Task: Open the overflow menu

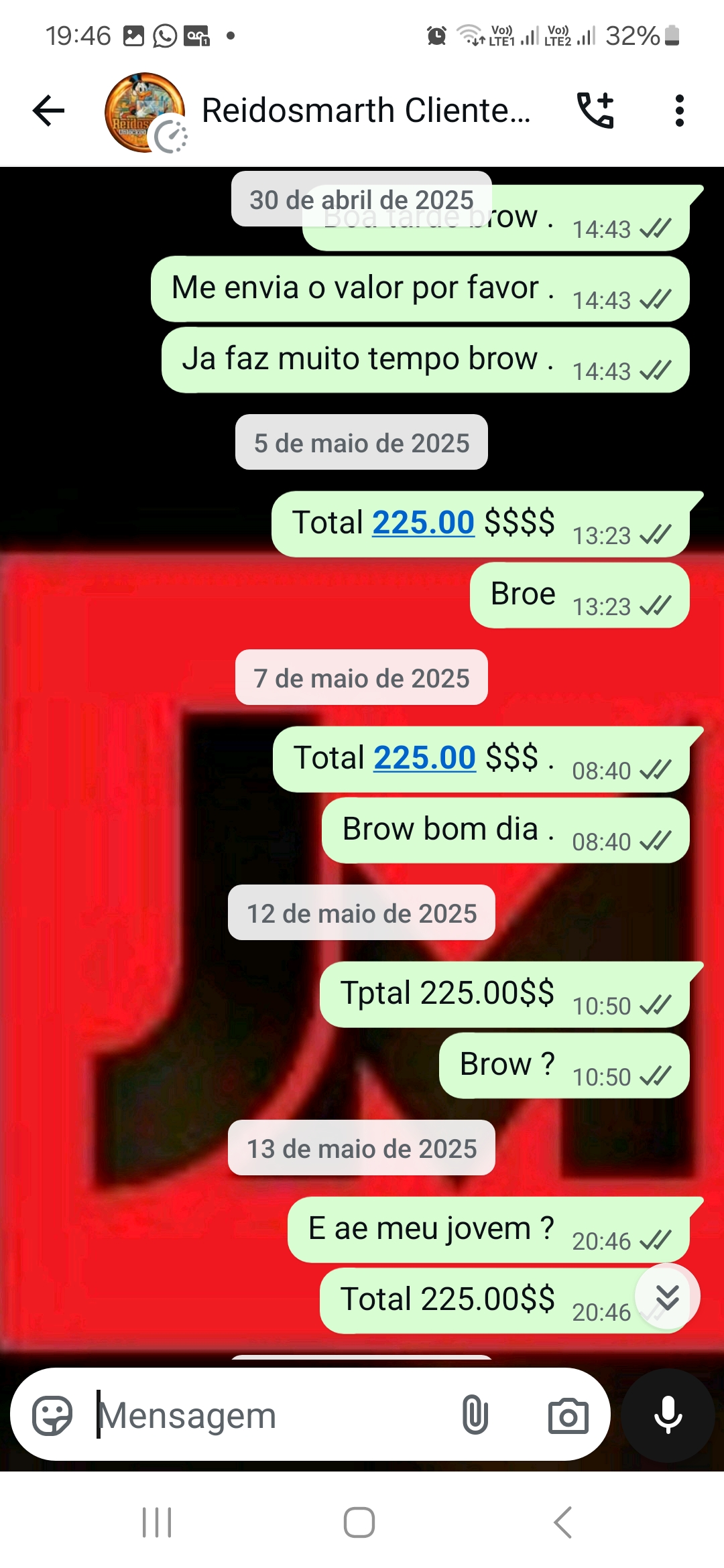Action: pos(679,111)
